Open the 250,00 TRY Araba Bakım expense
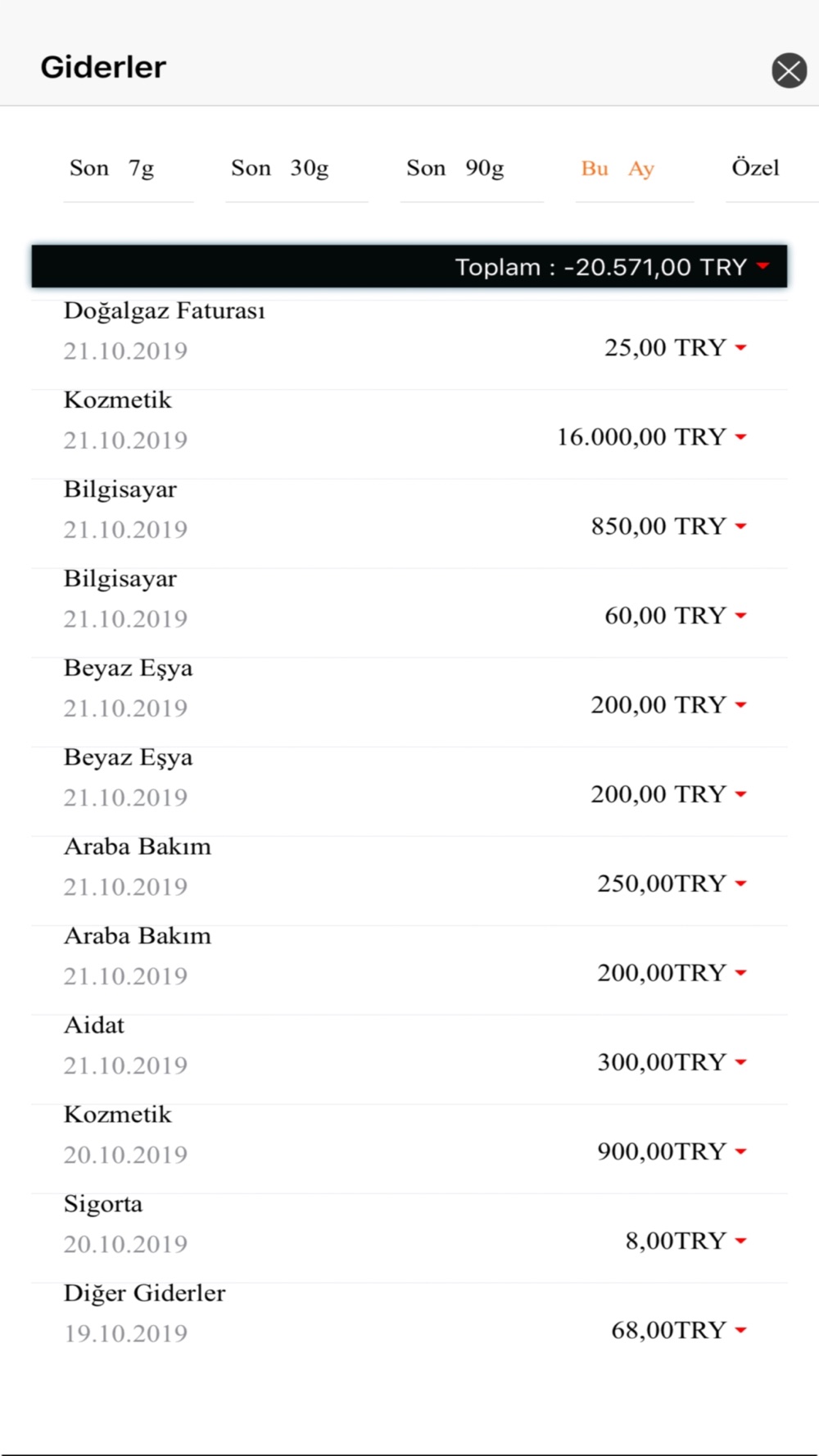The height and width of the screenshot is (1456, 819). coord(409,880)
